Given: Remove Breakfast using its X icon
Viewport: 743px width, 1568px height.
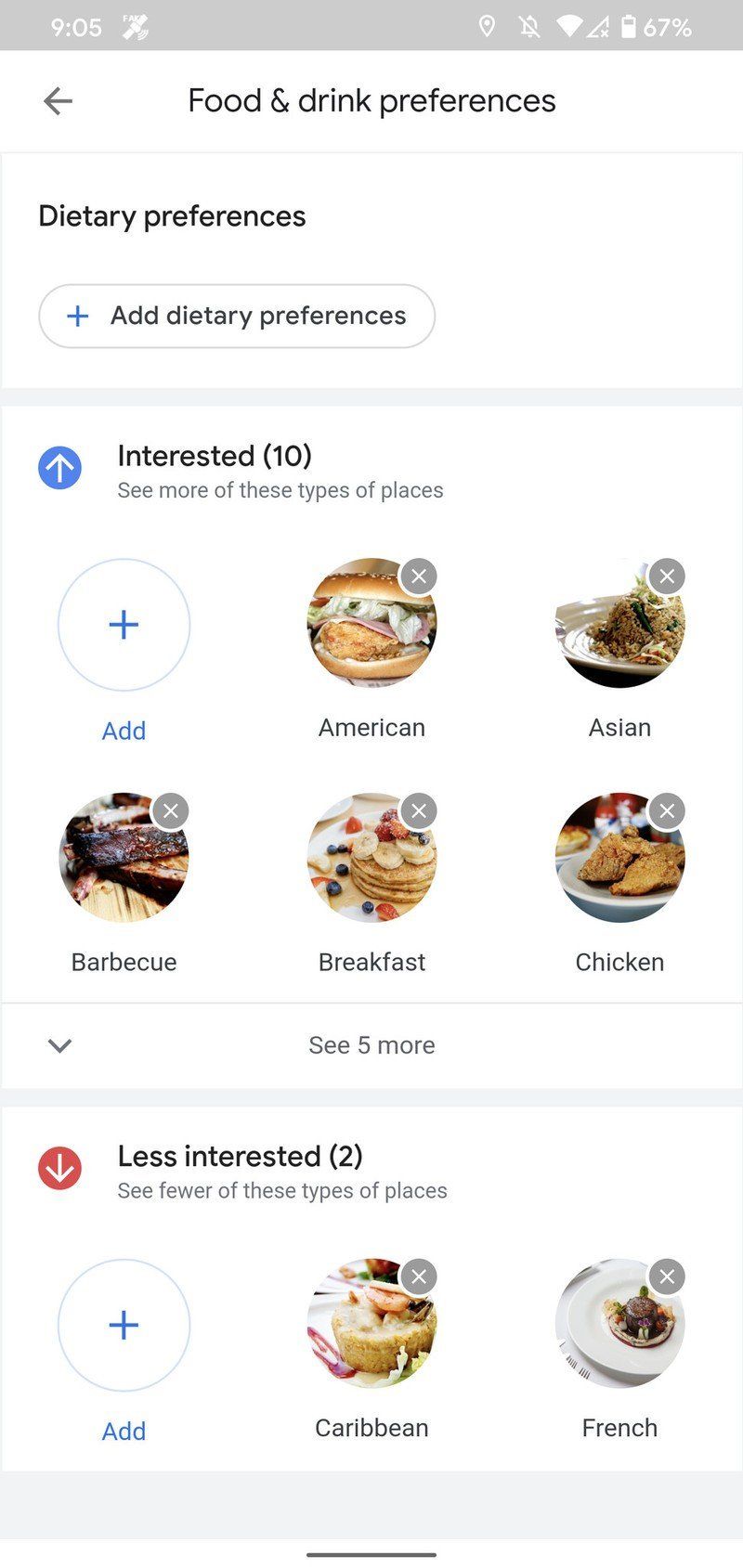Looking at the screenshot, I should tap(418, 810).
